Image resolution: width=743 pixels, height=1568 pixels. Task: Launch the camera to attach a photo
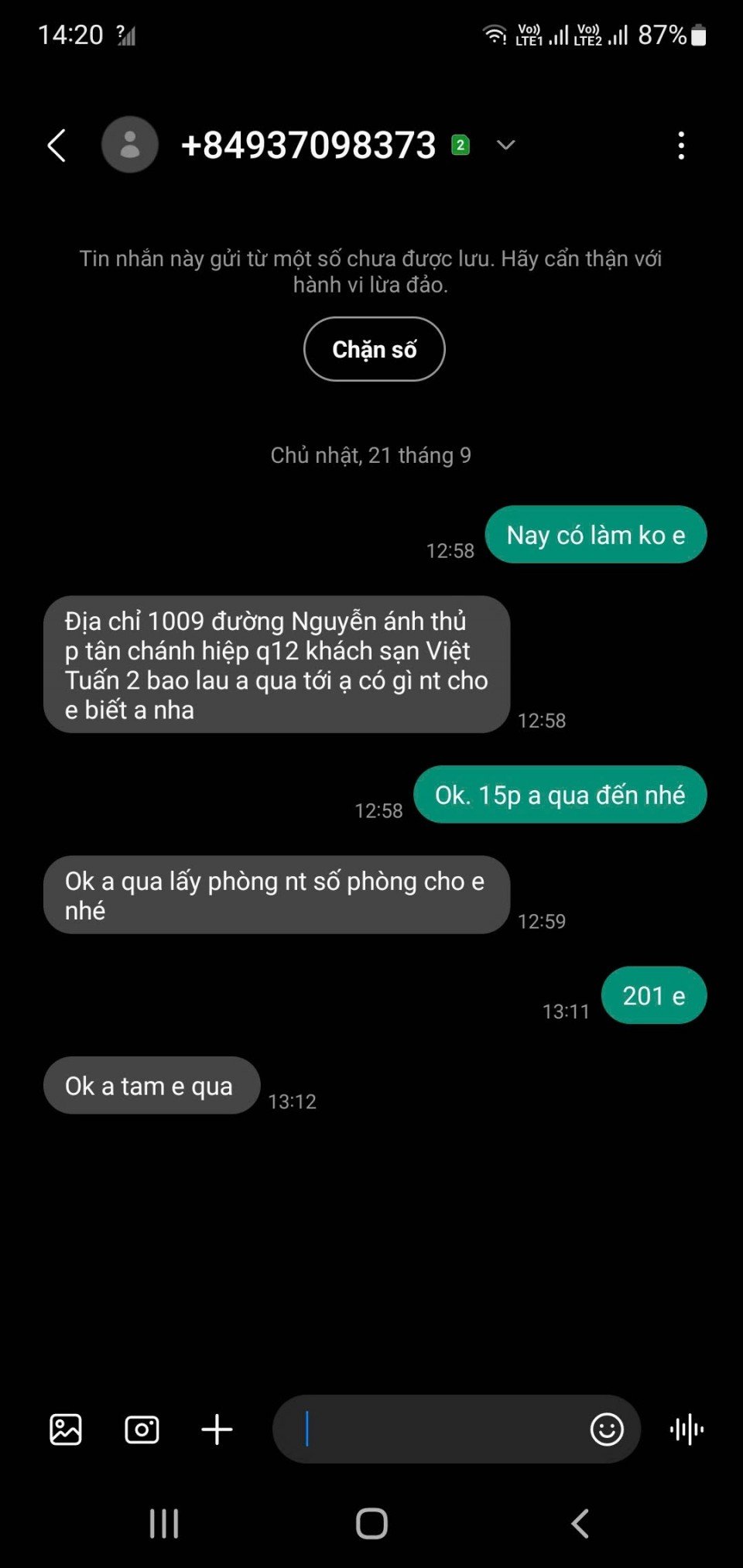click(142, 1429)
